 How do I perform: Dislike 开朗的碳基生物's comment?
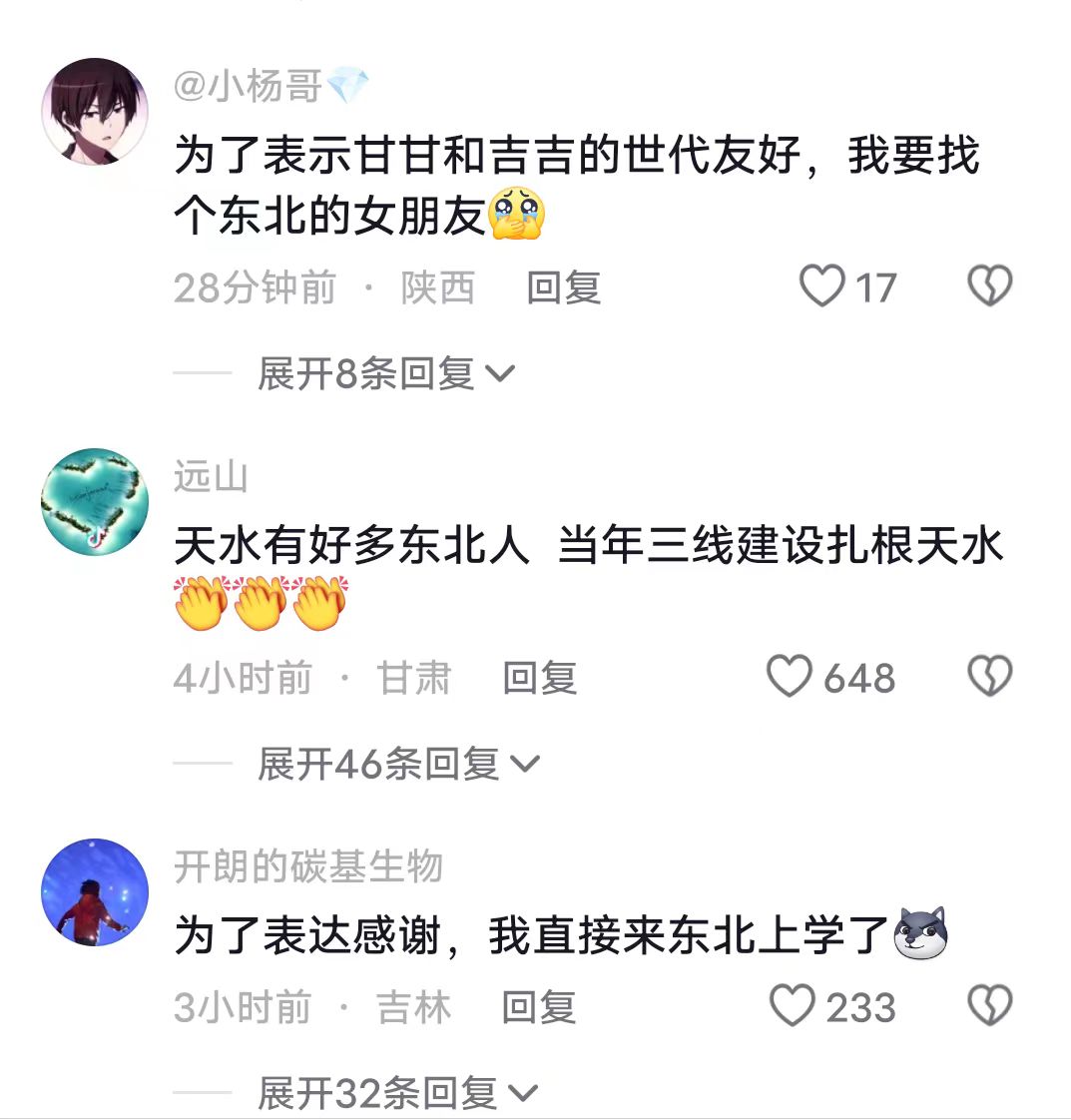(989, 1006)
